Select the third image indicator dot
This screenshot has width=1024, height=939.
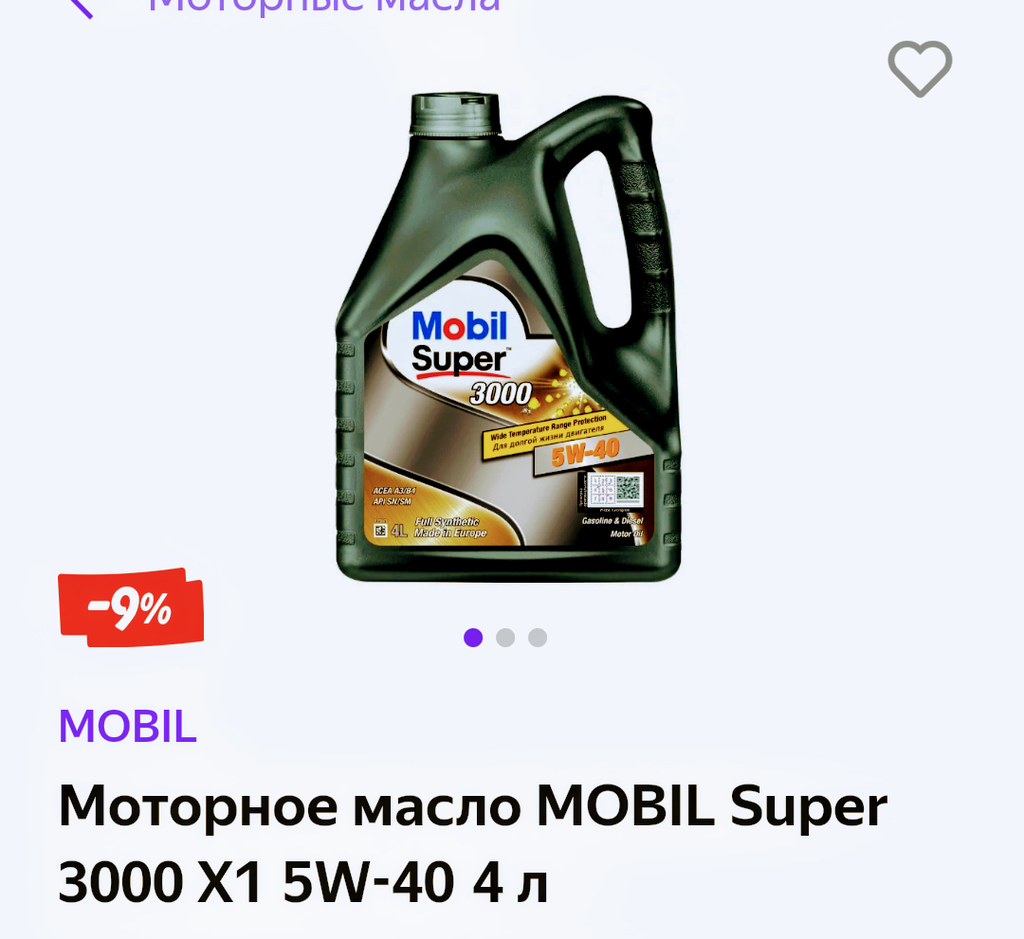(x=537, y=638)
